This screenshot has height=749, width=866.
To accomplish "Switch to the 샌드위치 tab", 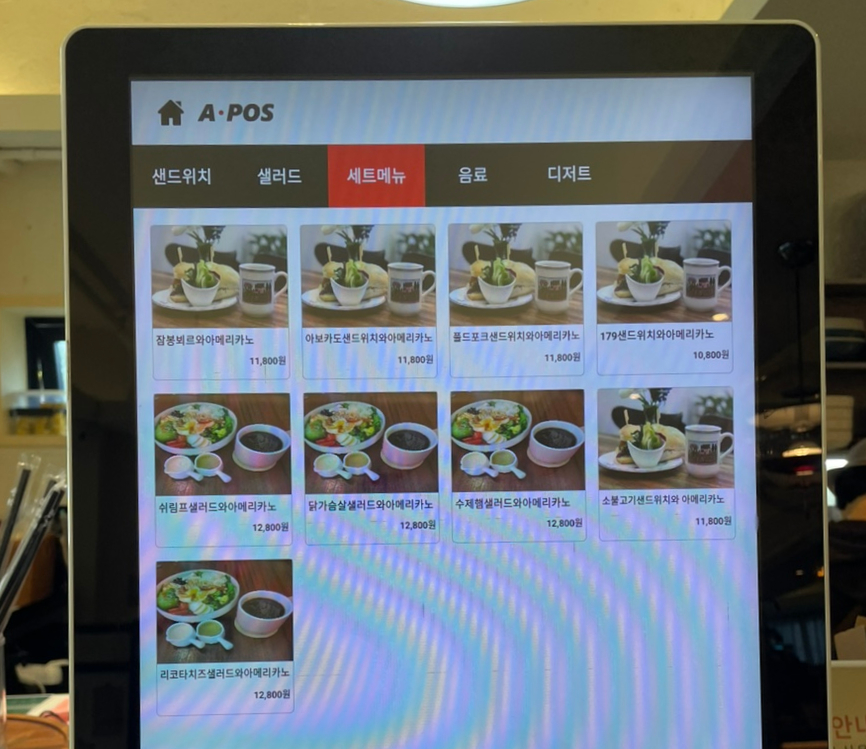I will pos(181,176).
